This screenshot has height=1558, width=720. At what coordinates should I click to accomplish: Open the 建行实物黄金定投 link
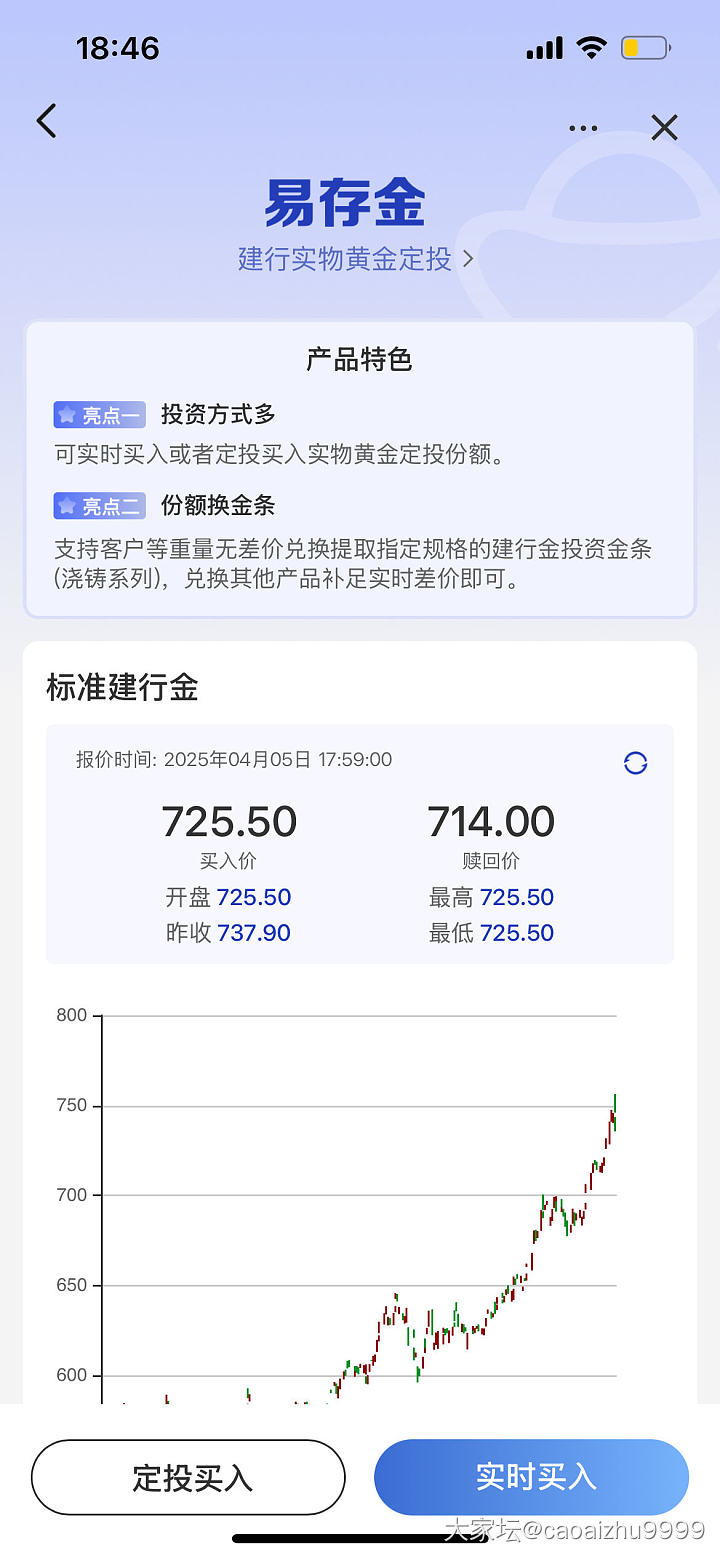(x=355, y=259)
